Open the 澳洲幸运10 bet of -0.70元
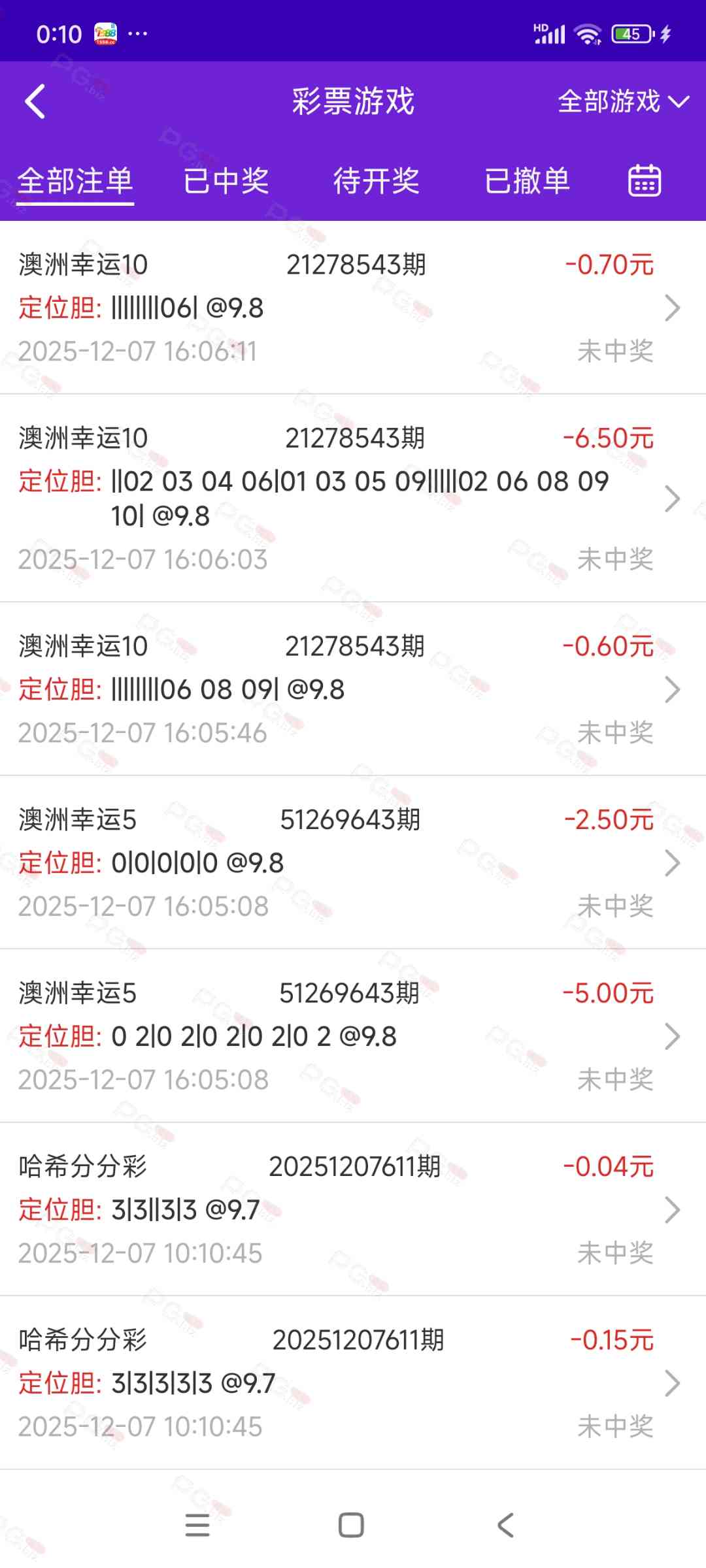This screenshot has height=1568, width=706. (353, 307)
